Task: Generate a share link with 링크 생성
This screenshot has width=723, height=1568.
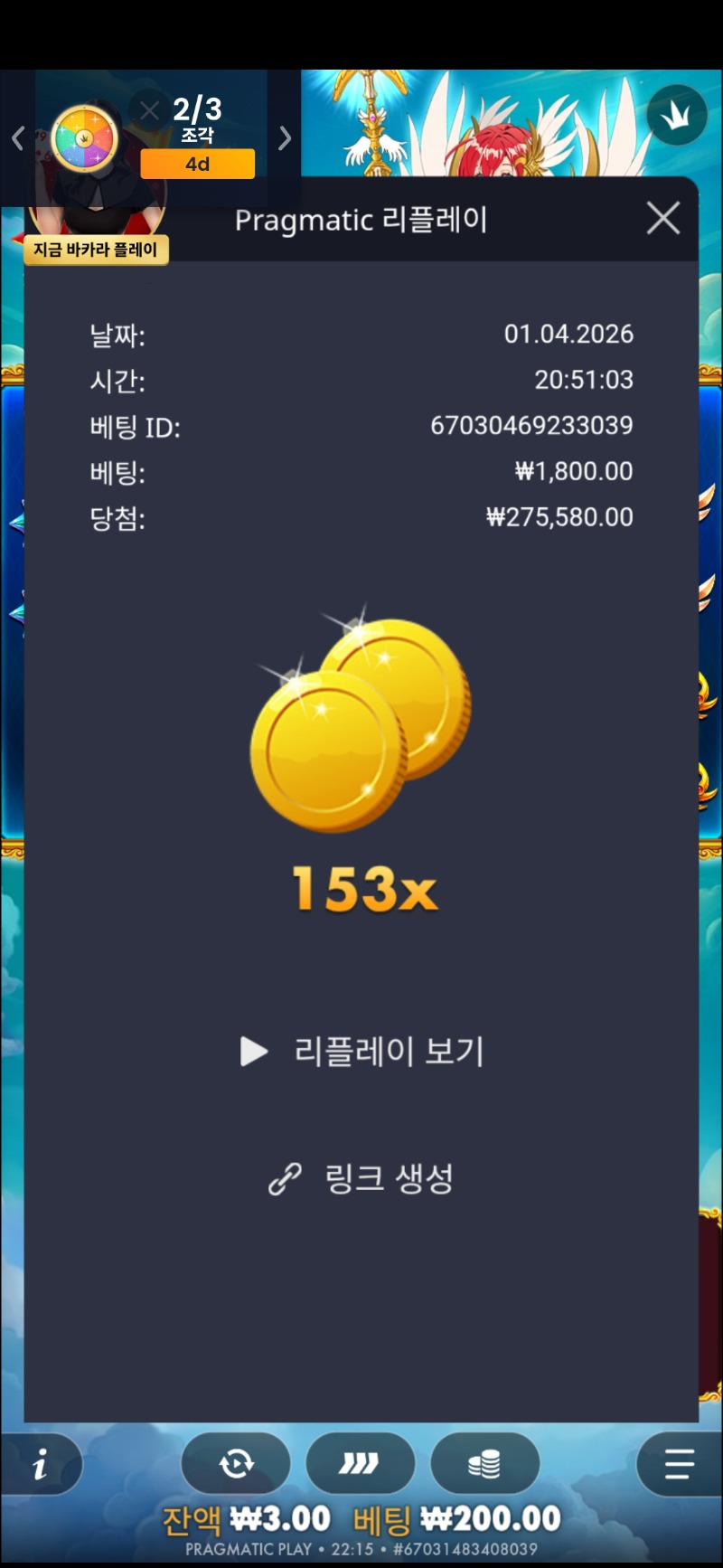Action: coord(361,1178)
